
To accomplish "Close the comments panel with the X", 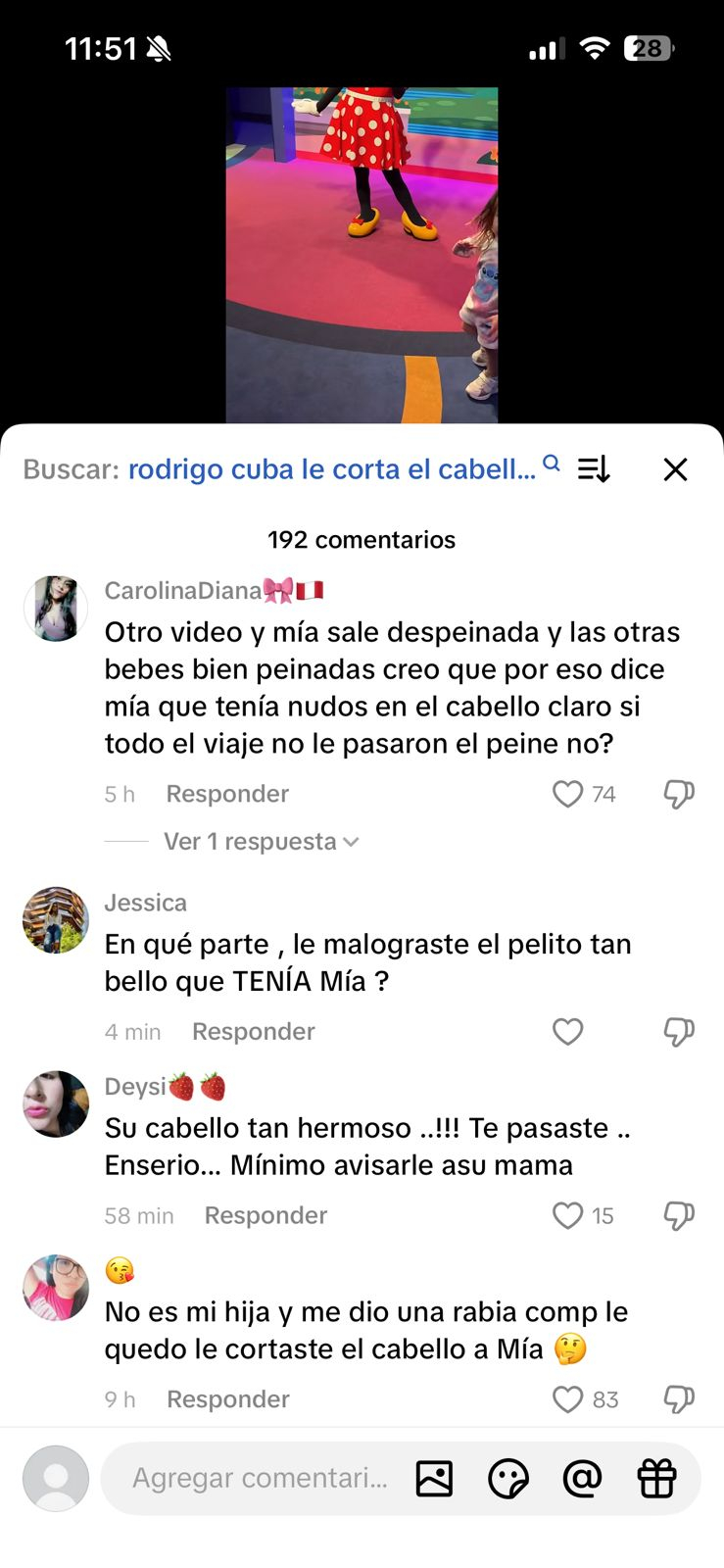I will point(675,469).
